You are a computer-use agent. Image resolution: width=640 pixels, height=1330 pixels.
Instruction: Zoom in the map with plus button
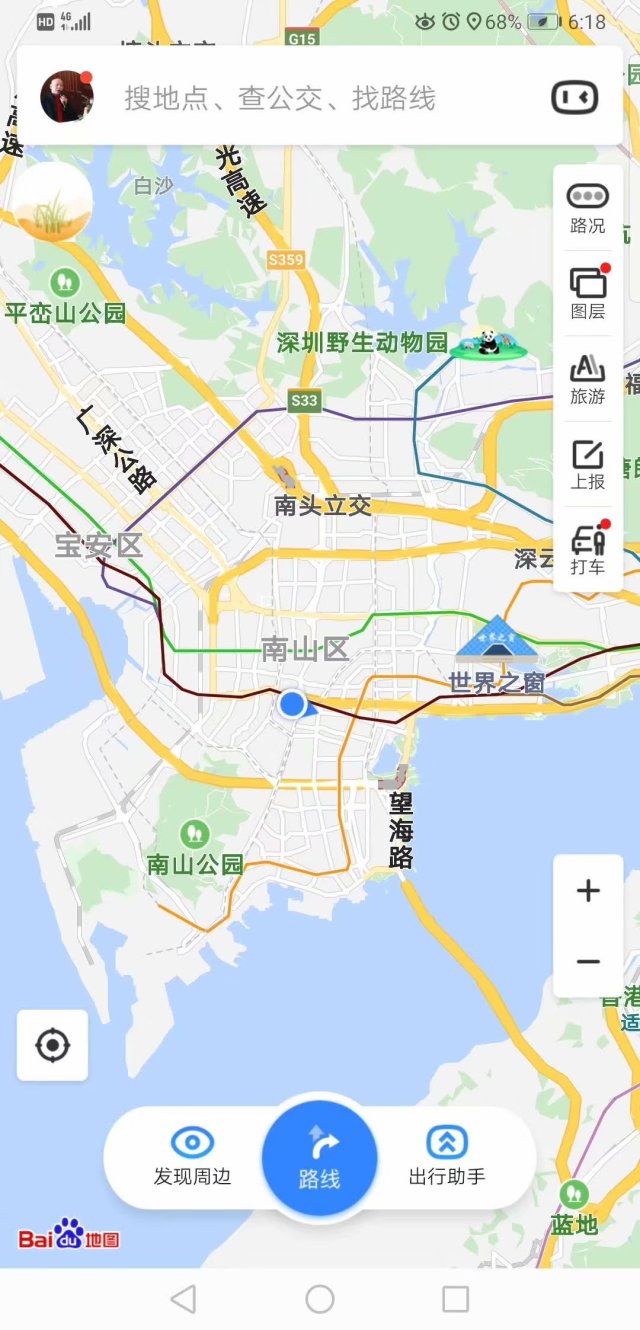(588, 890)
